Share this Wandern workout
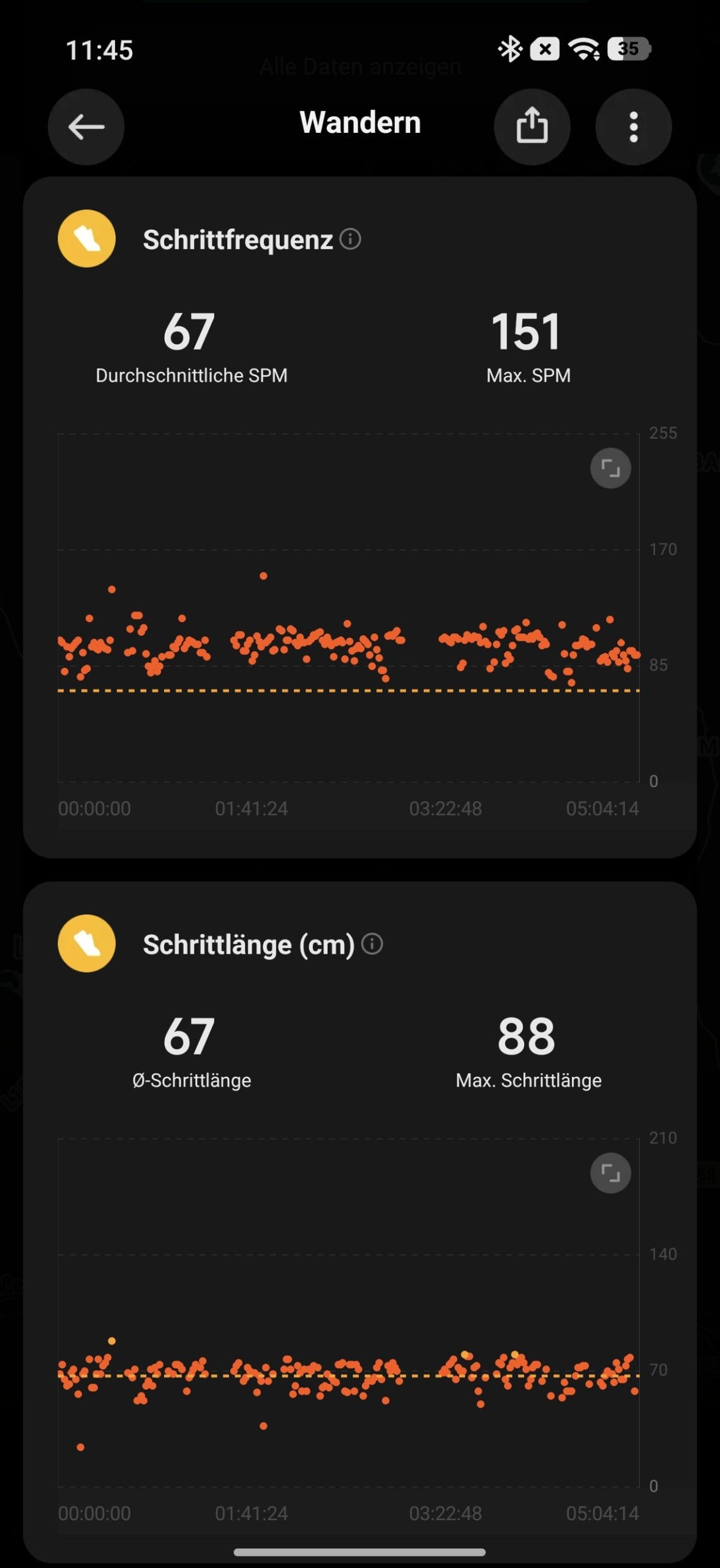 532,127
